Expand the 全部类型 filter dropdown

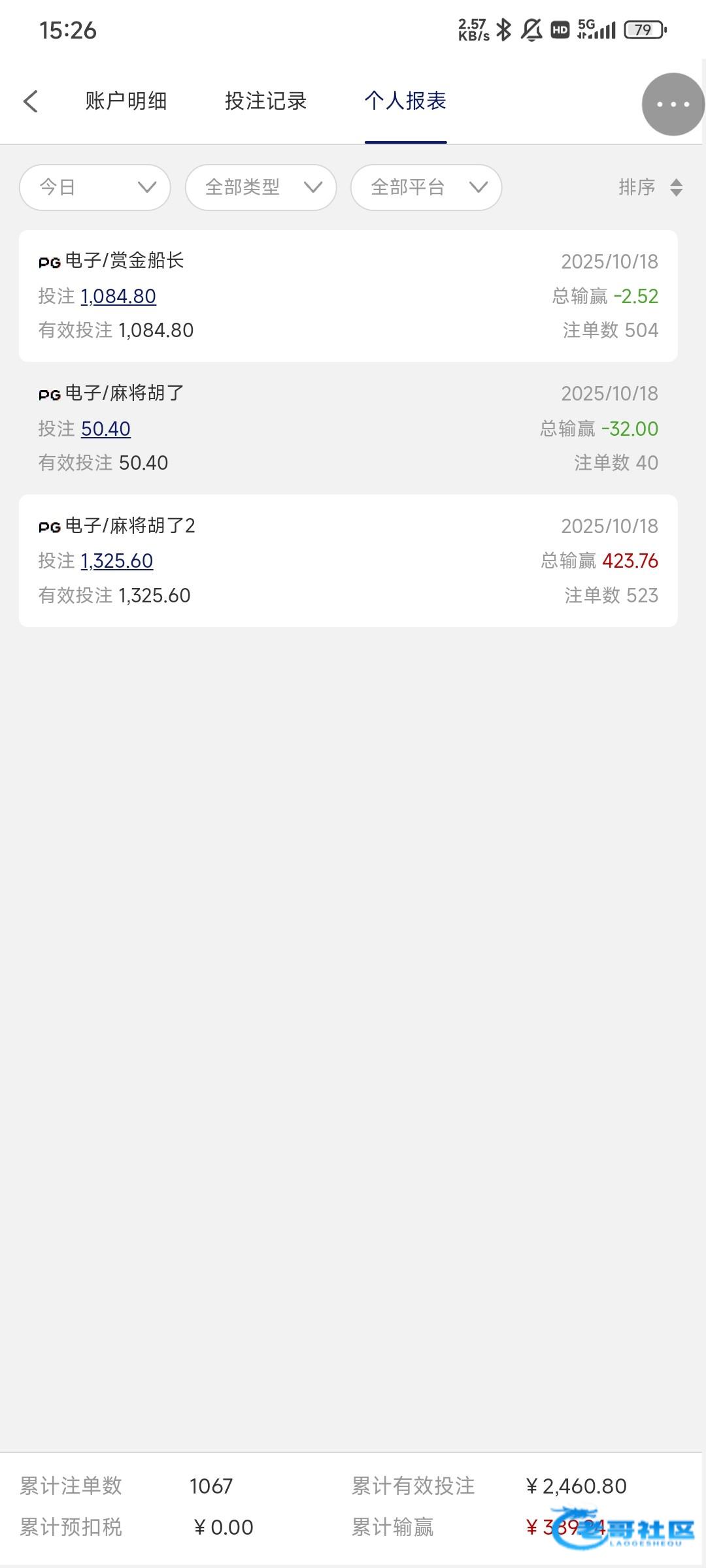tap(261, 188)
